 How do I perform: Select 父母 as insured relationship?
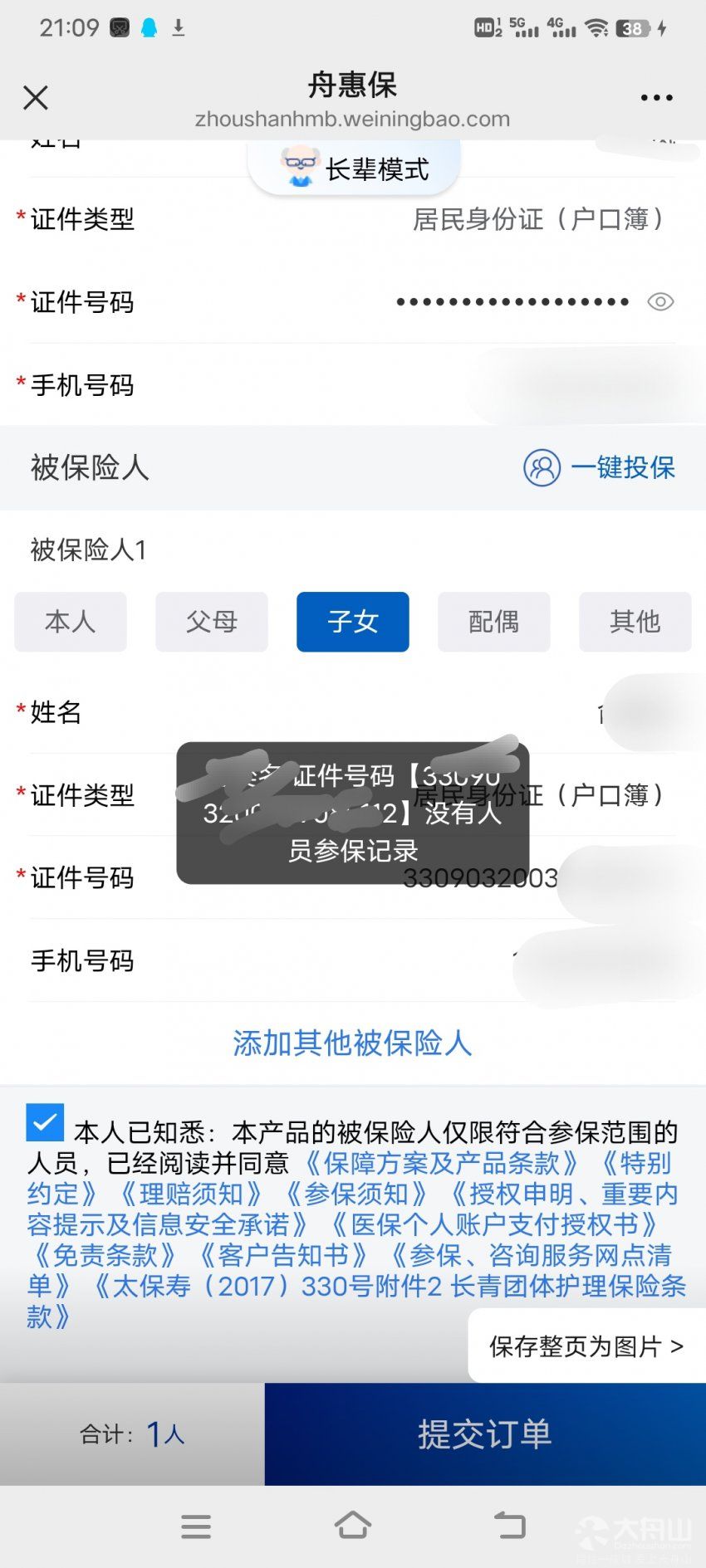tap(212, 621)
